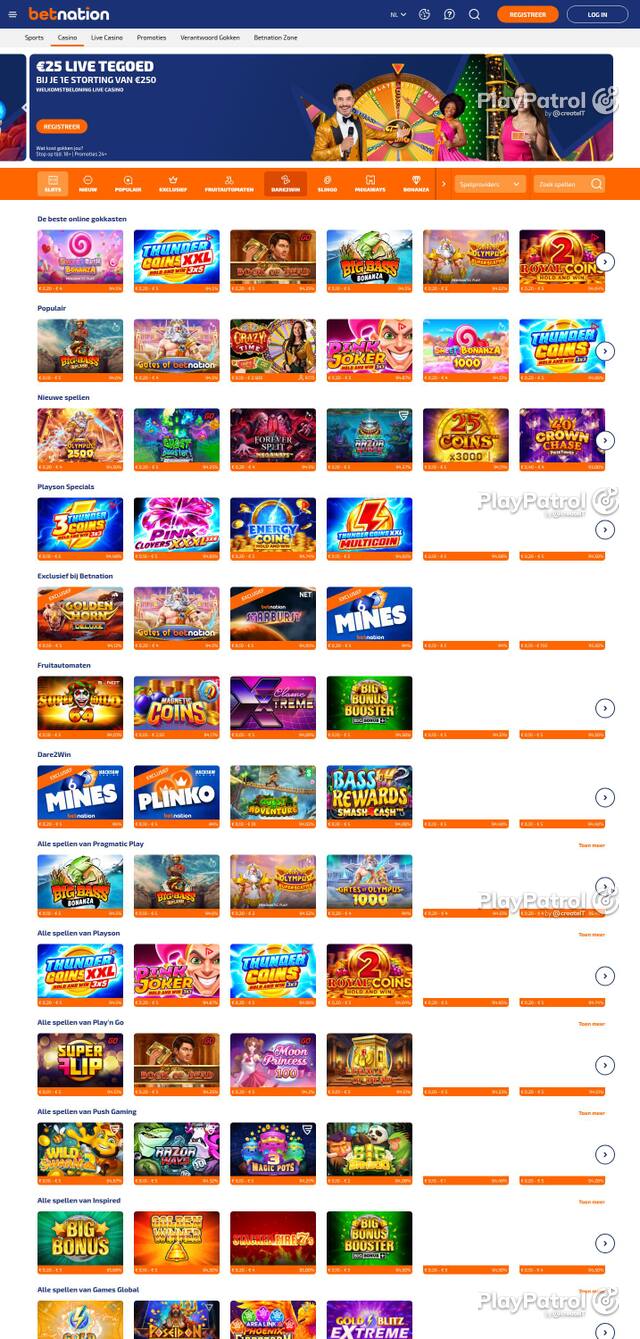Open Verantwoord Gokken tab
The image size is (640, 1339).
pos(210,37)
